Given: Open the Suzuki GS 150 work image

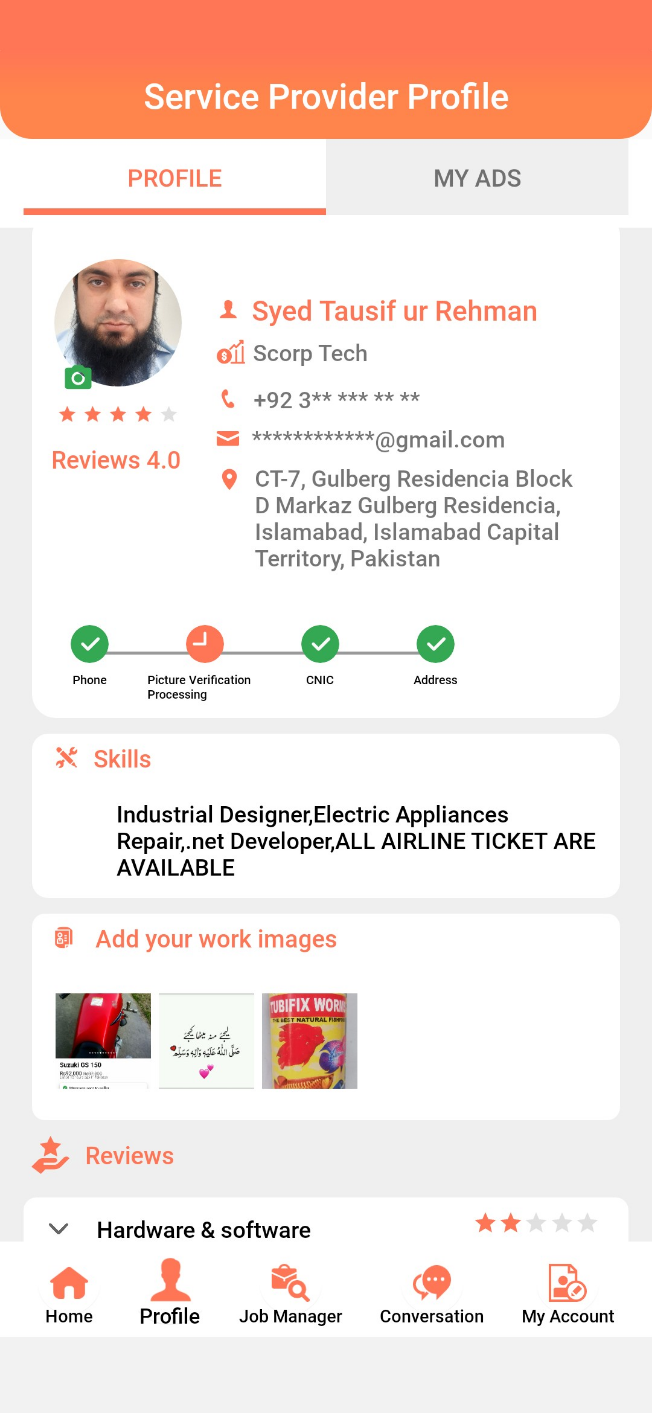Looking at the screenshot, I should [103, 1041].
